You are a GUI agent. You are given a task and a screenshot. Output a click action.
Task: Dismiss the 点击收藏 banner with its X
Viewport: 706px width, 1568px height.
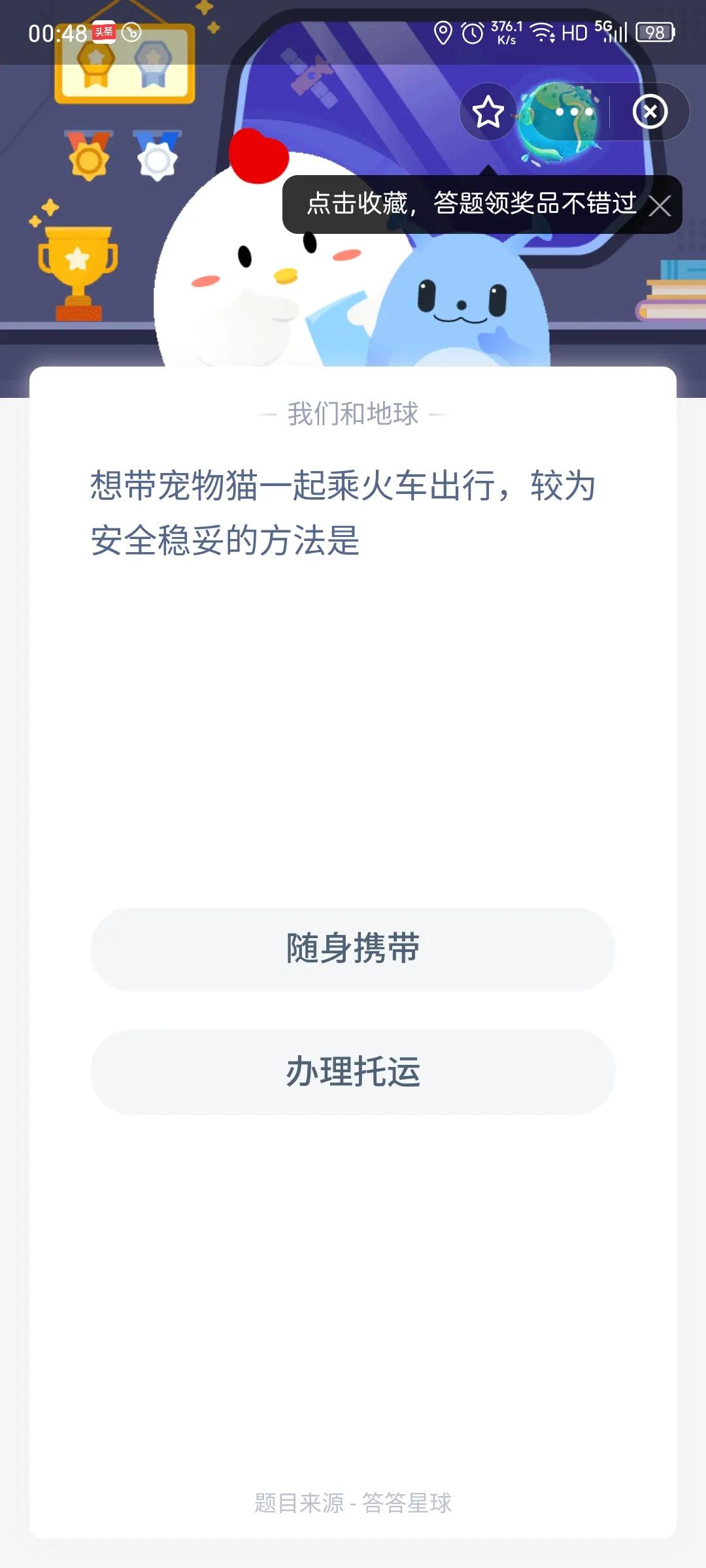pyautogui.click(x=661, y=204)
